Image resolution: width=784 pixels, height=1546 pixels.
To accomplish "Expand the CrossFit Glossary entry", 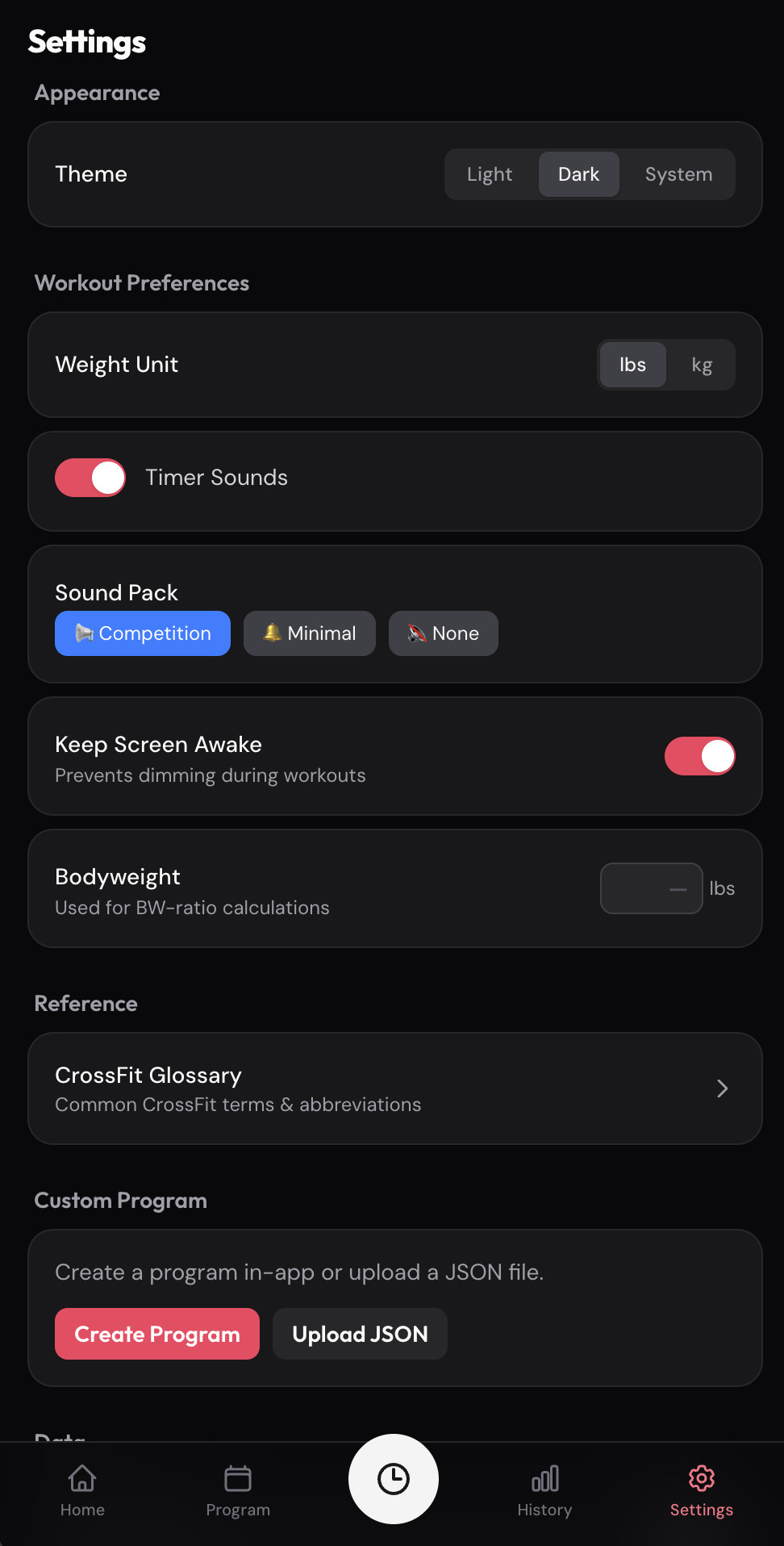I will (x=394, y=1088).
